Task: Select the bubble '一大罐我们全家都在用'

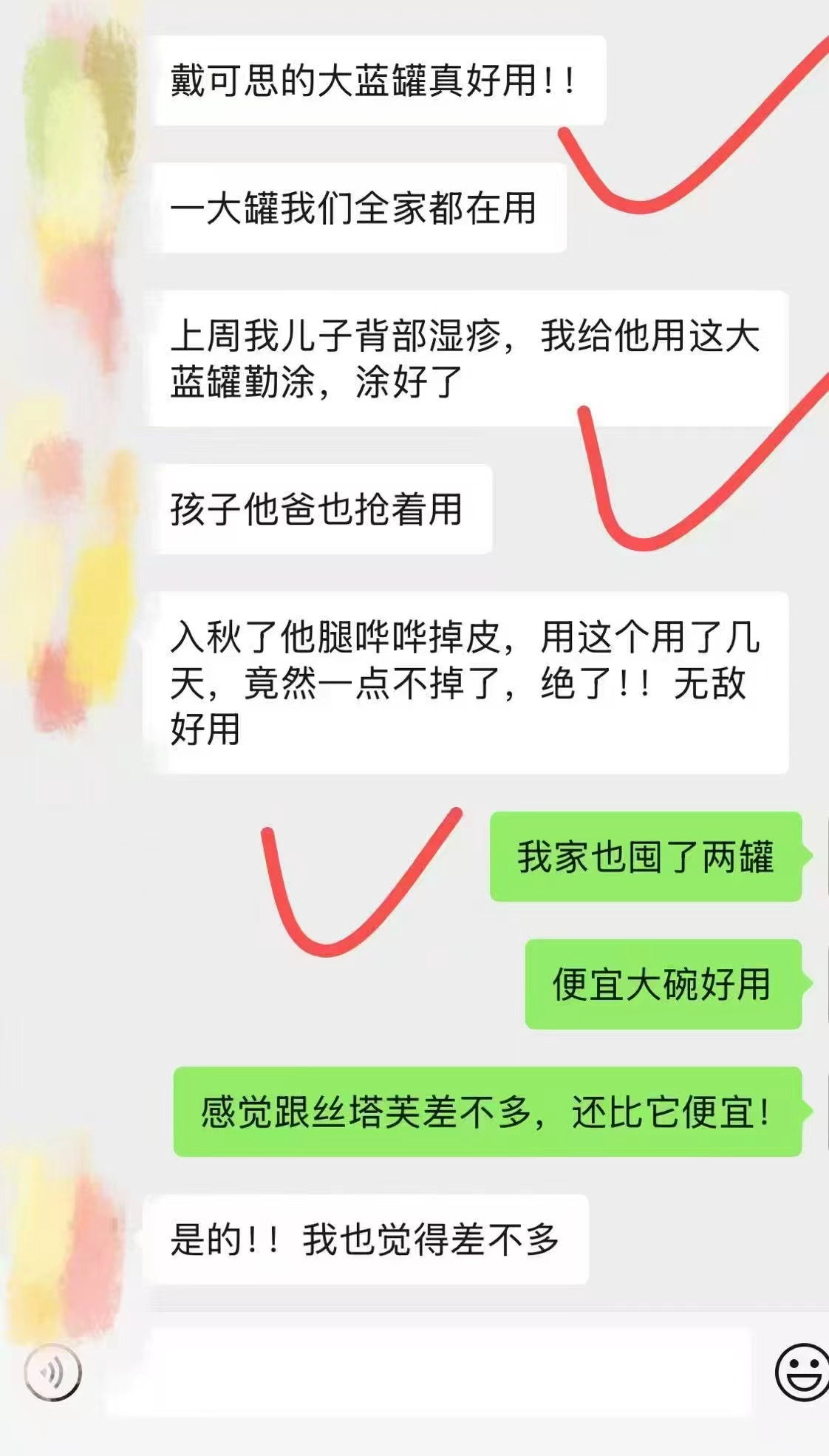Action: 355,209
